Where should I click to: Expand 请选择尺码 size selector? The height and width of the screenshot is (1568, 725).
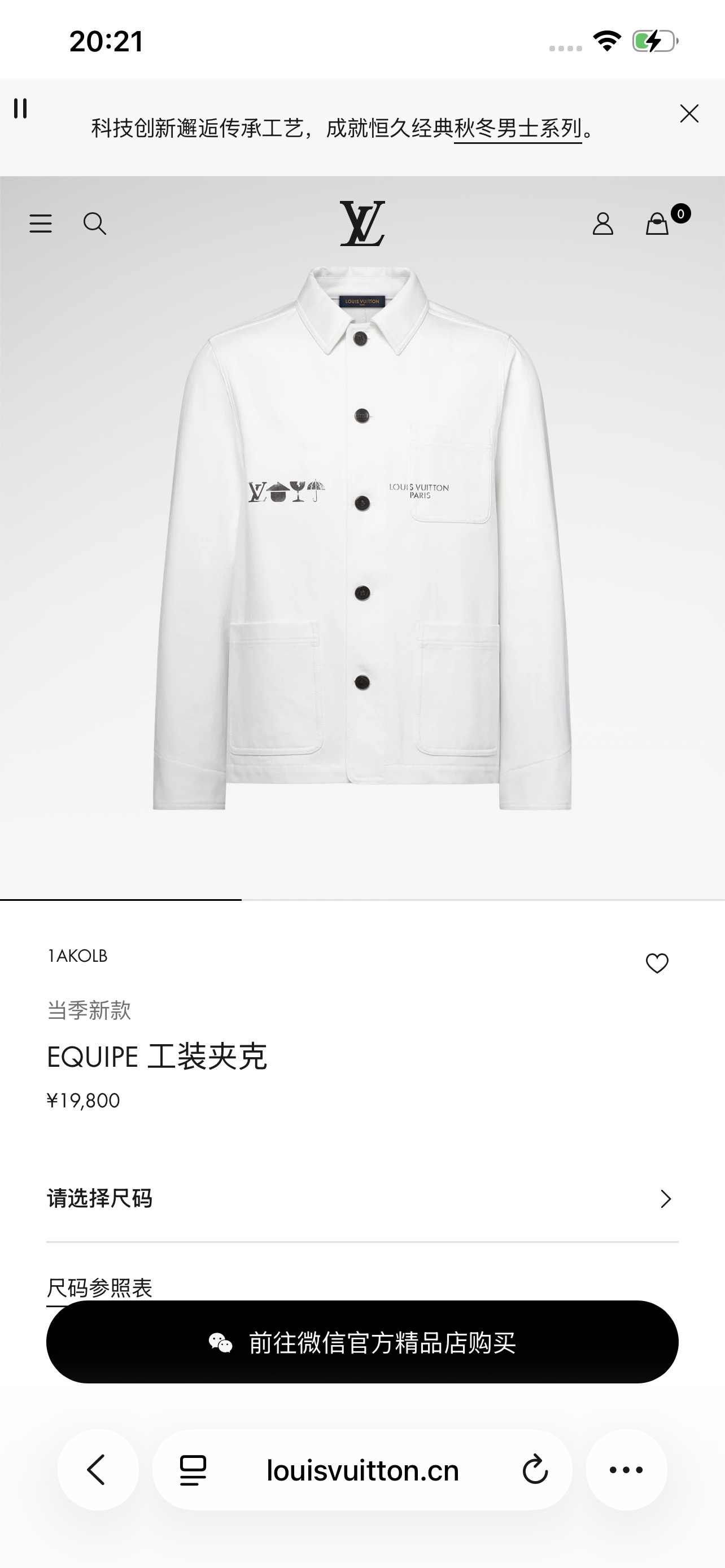(x=362, y=1199)
